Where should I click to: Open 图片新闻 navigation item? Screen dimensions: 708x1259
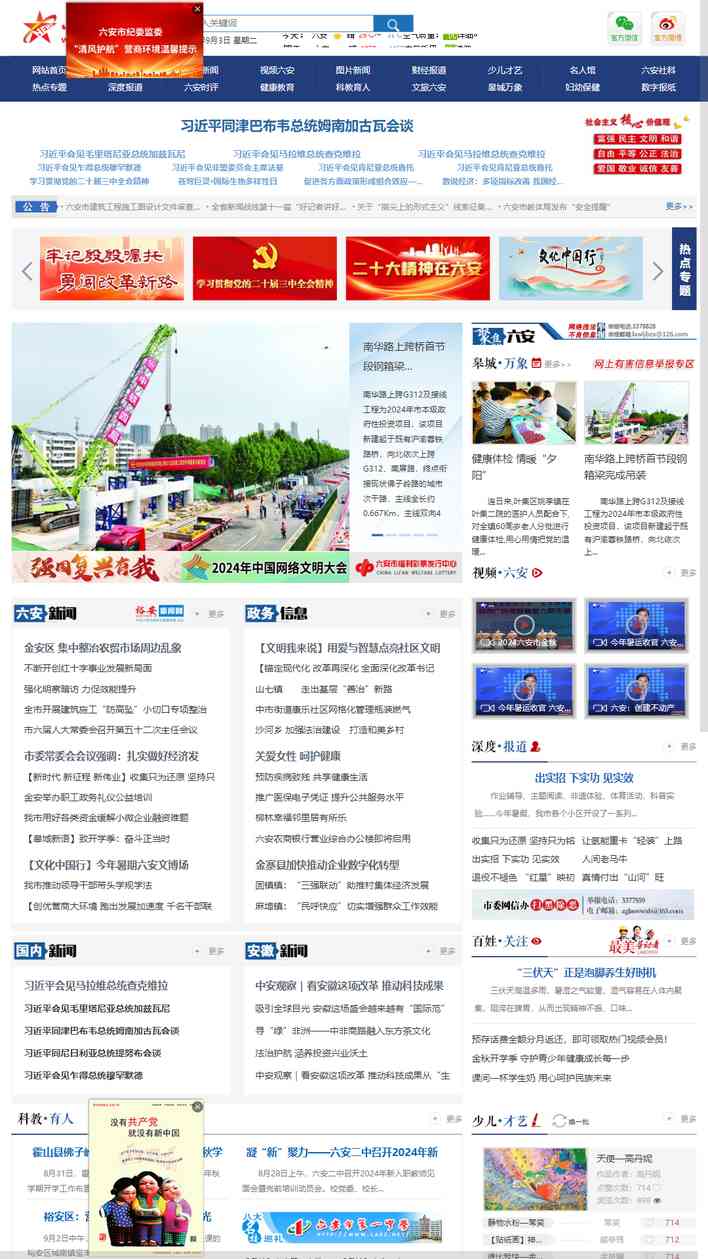click(x=353, y=70)
